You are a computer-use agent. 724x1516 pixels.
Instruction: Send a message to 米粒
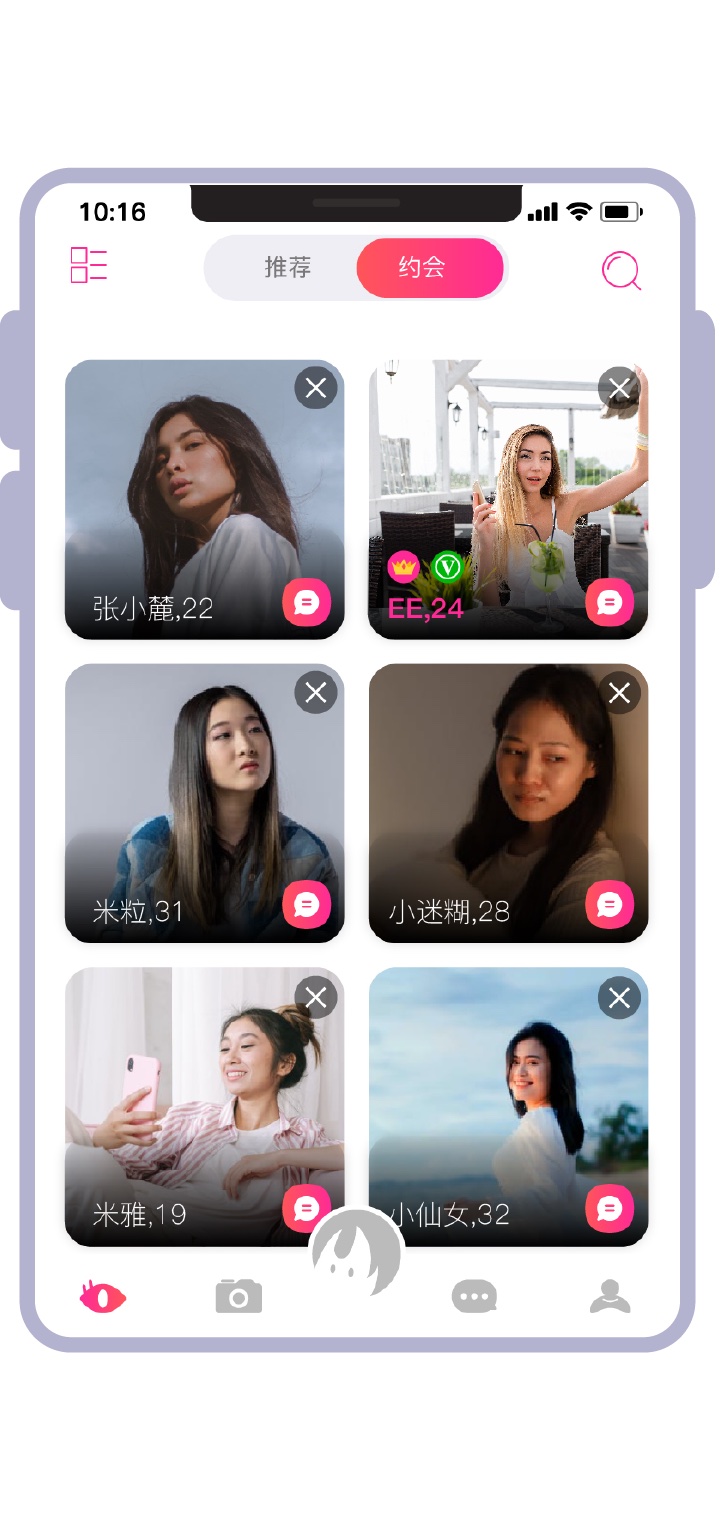306,905
